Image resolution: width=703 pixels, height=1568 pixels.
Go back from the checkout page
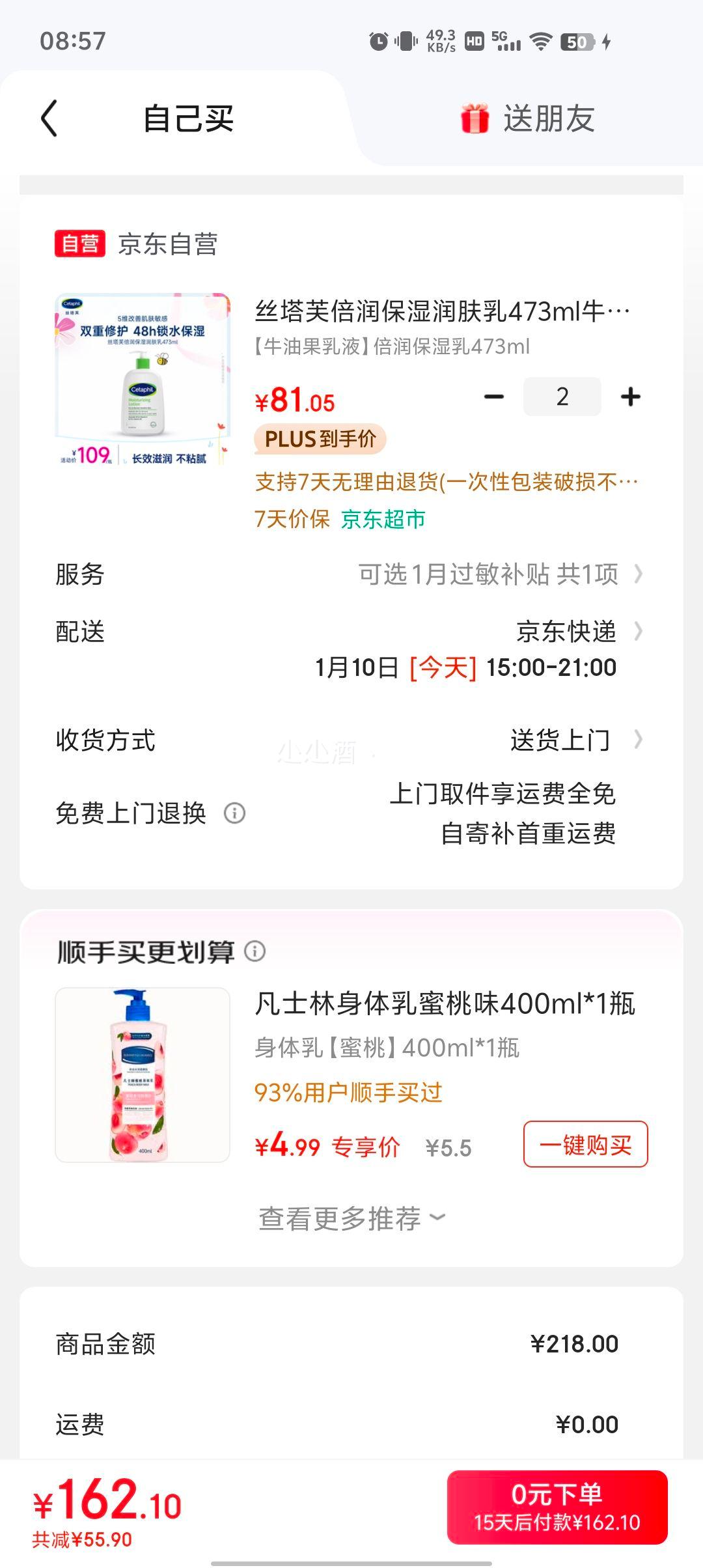coord(49,119)
